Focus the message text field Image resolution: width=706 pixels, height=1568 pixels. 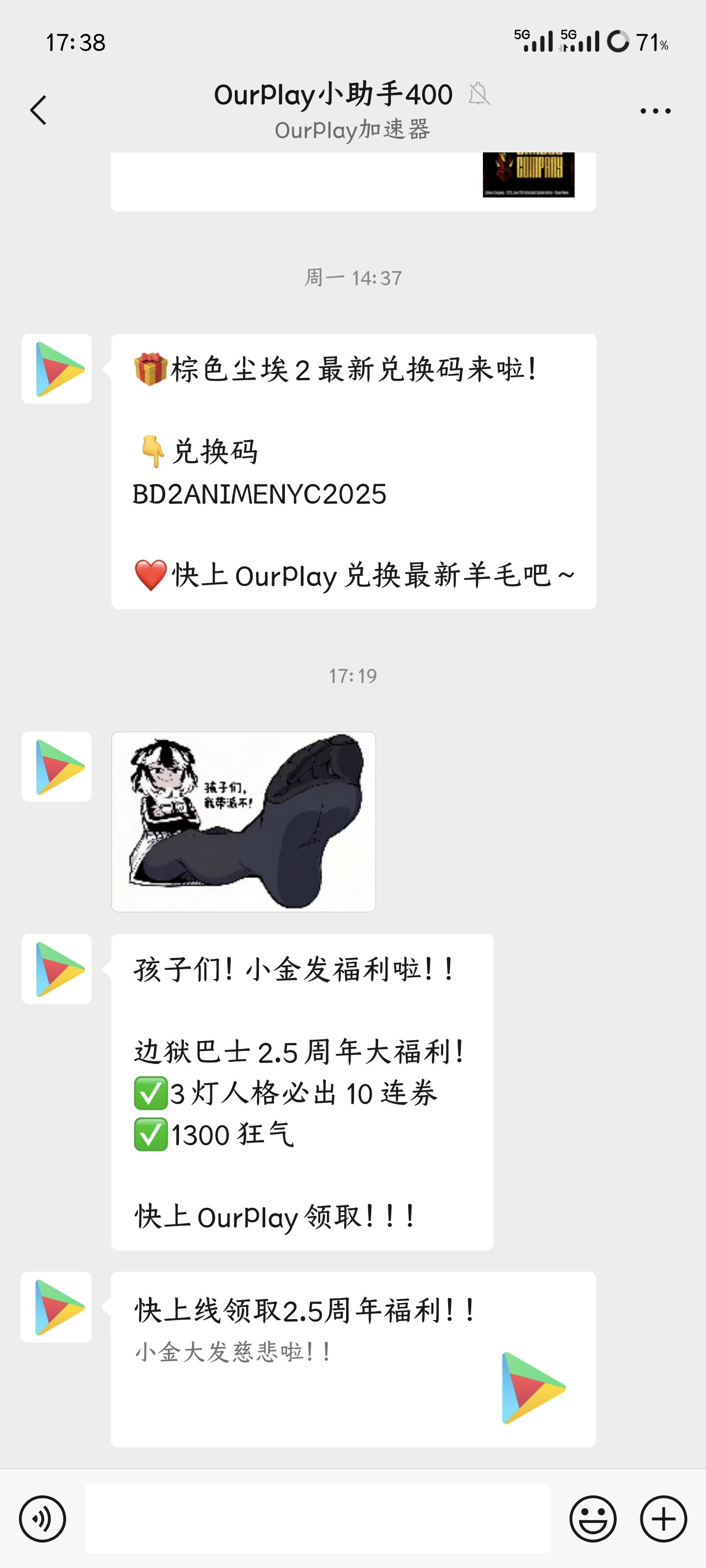click(x=317, y=1519)
